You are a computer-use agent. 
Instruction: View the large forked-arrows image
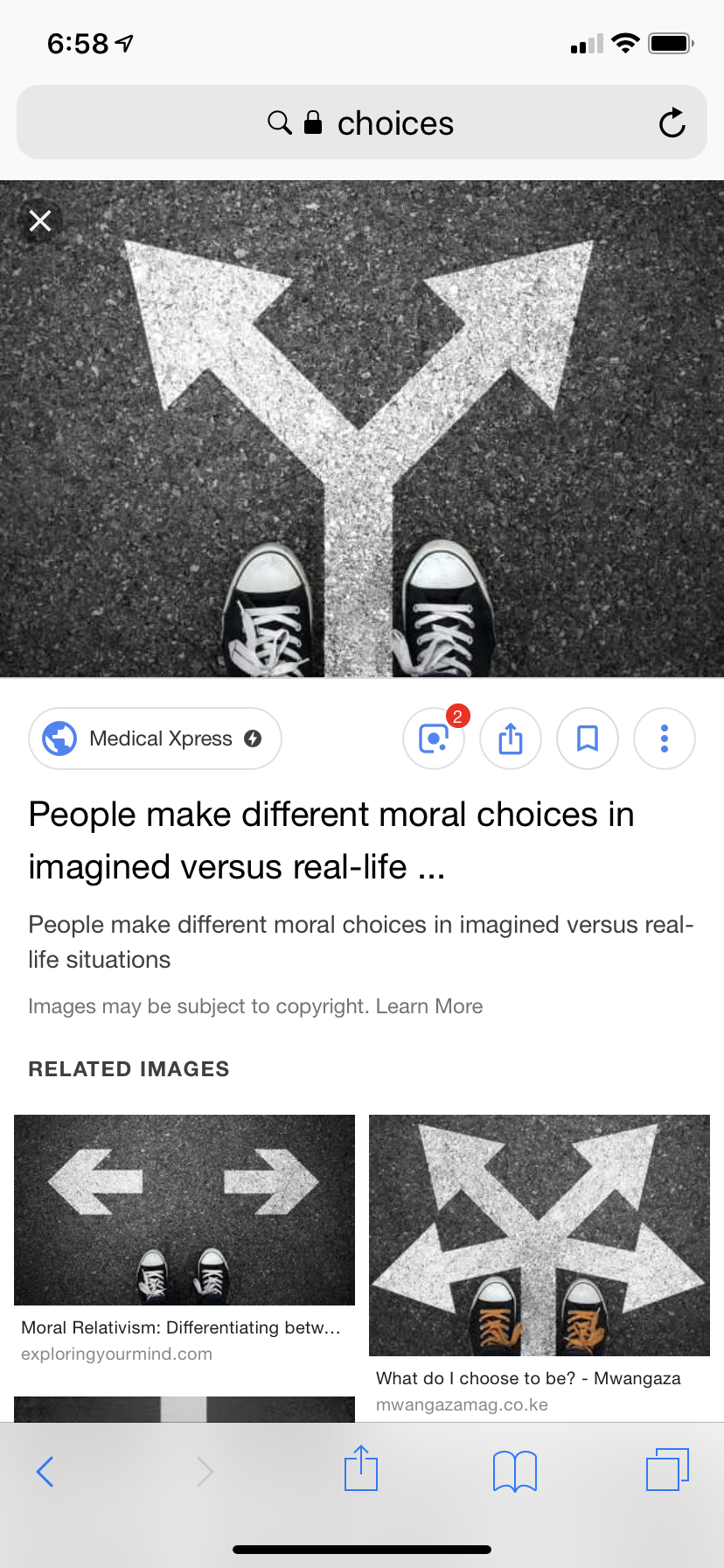pyautogui.click(x=362, y=429)
